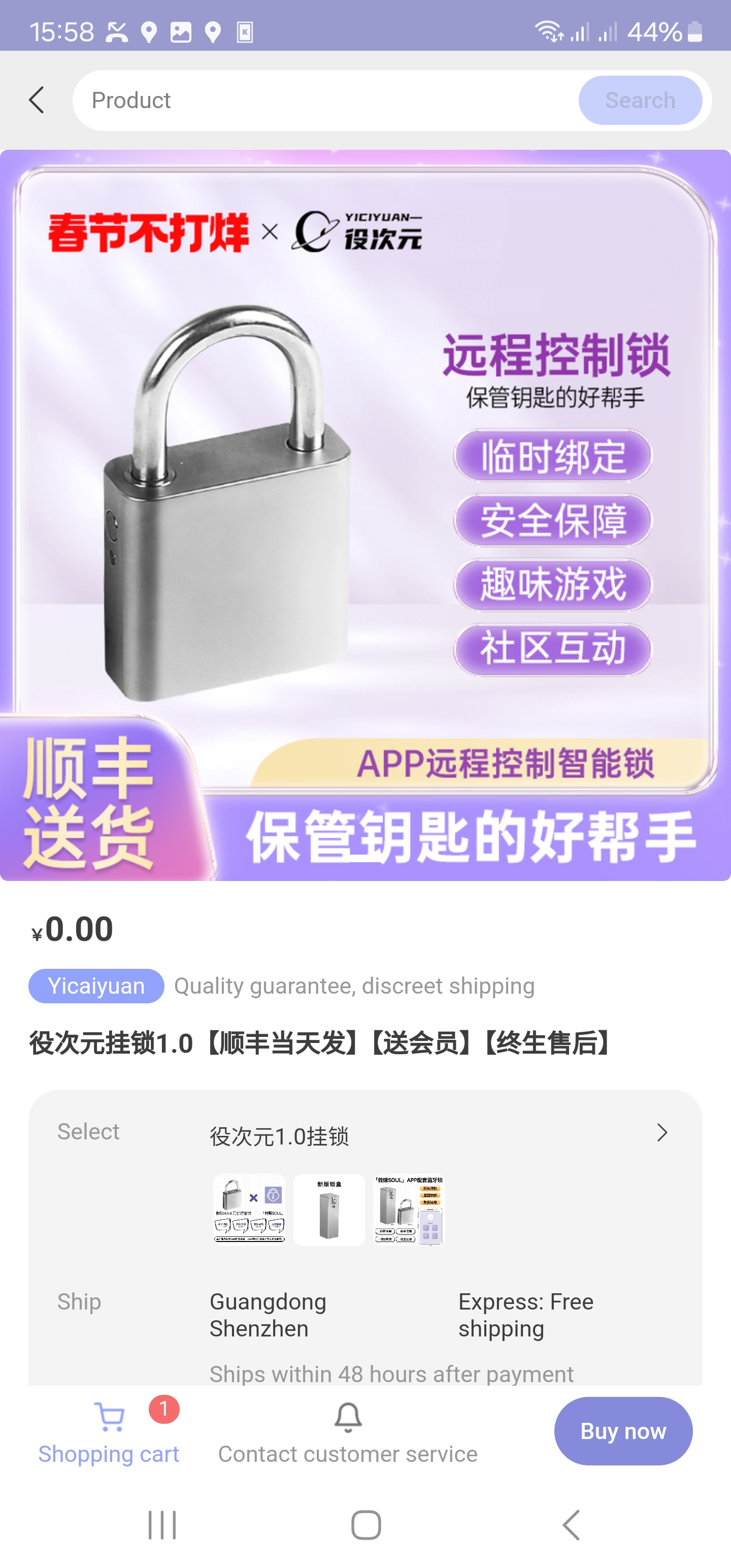Open the recent apps overview
The width and height of the screenshot is (731, 1568).
tap(162, 1525)
